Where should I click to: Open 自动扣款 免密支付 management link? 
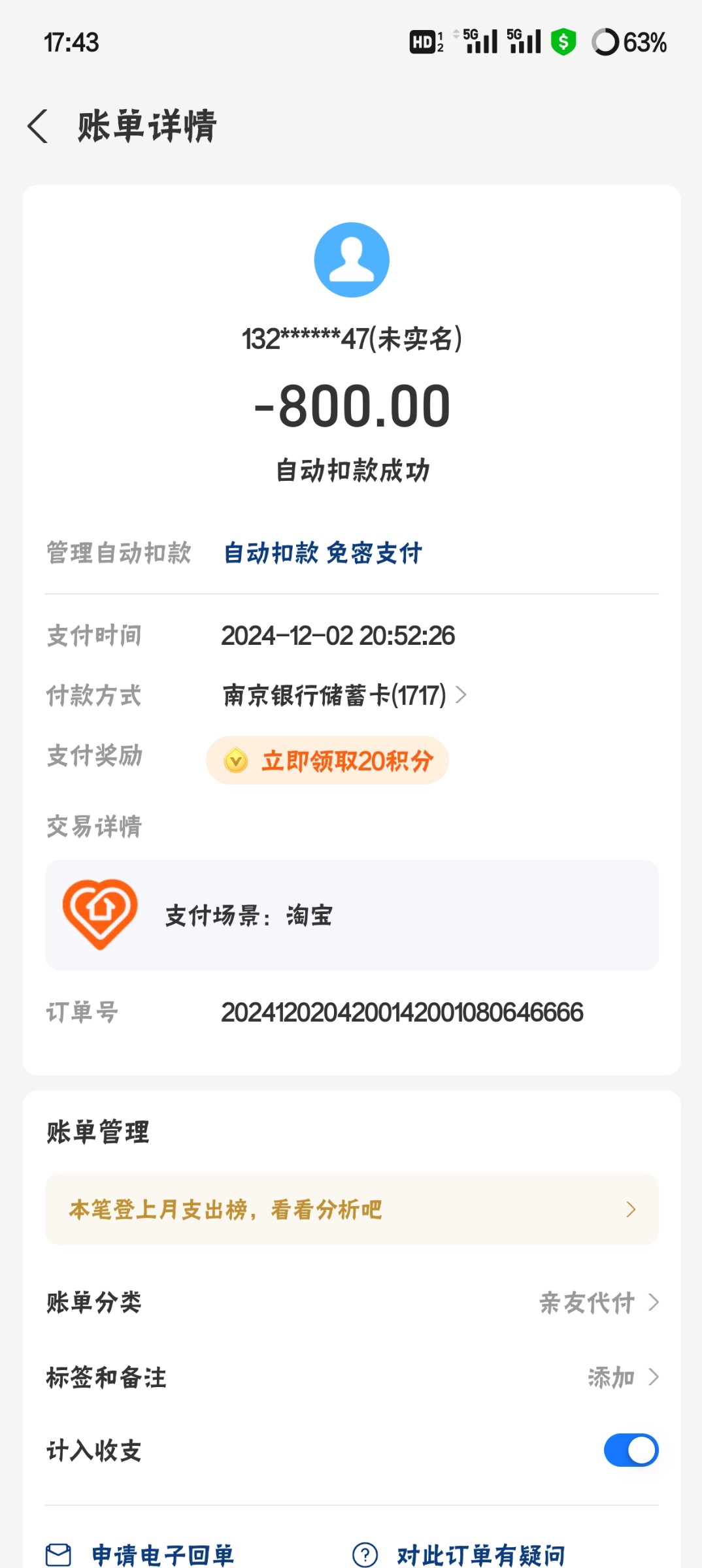[x=323, y=553]
